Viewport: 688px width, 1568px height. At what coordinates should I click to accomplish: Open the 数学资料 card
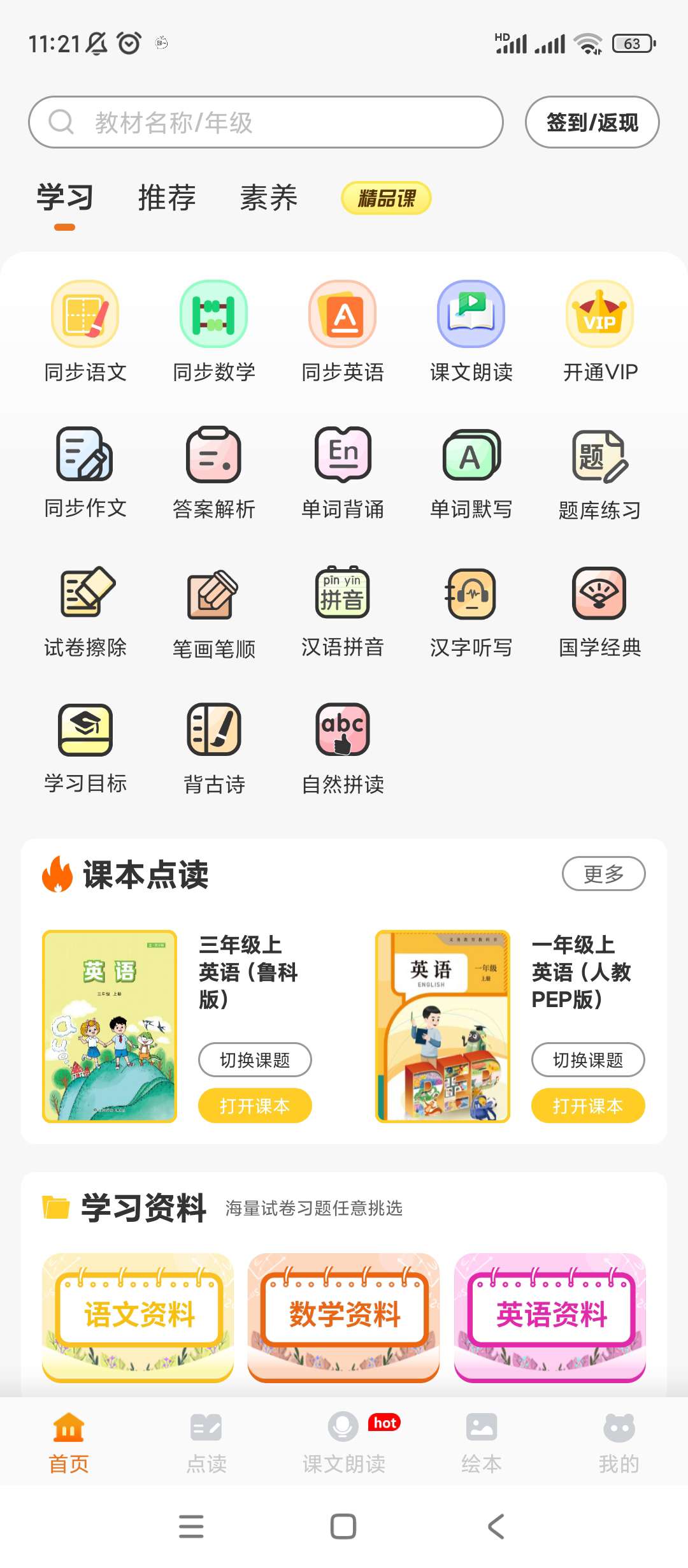tap(344, 1315)
